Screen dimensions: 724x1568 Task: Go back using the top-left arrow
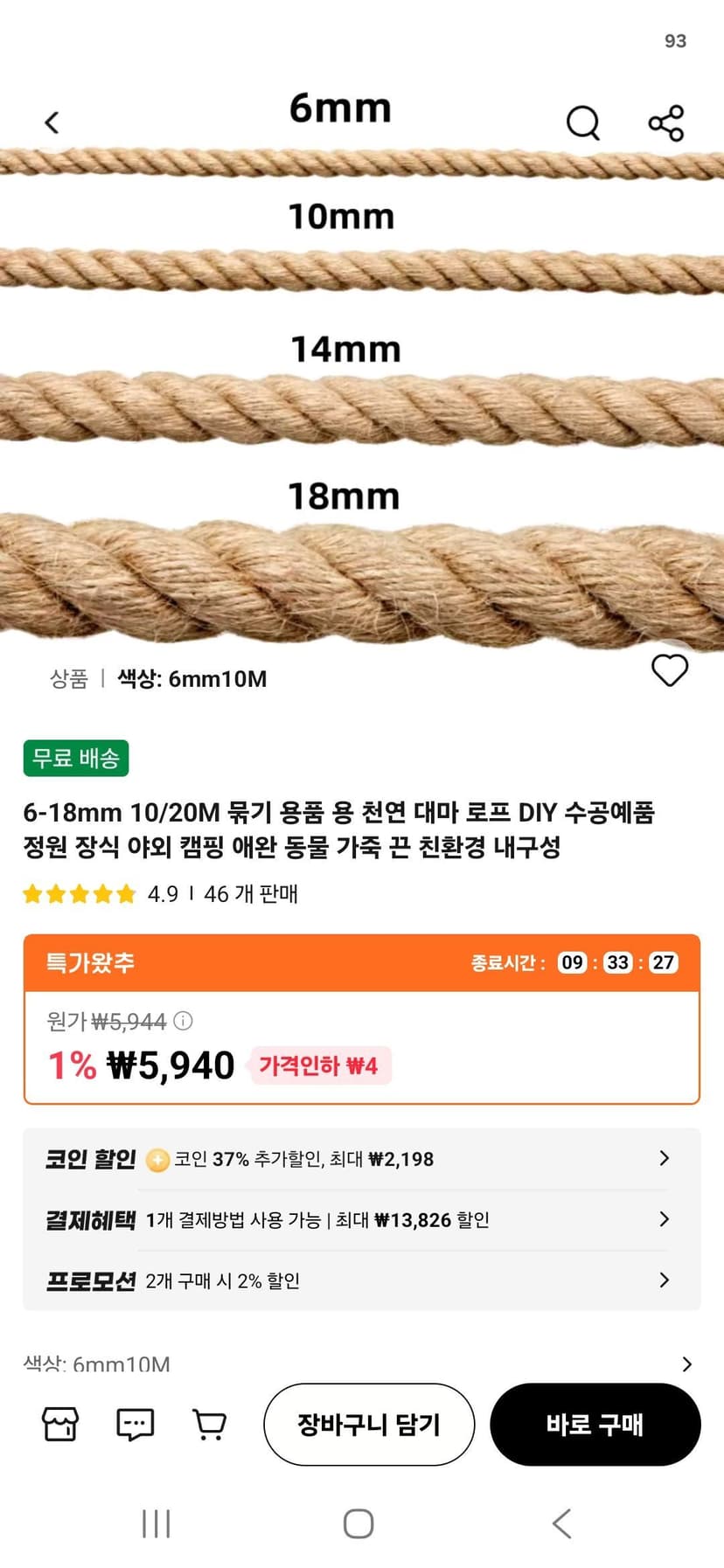pos(52,122)
